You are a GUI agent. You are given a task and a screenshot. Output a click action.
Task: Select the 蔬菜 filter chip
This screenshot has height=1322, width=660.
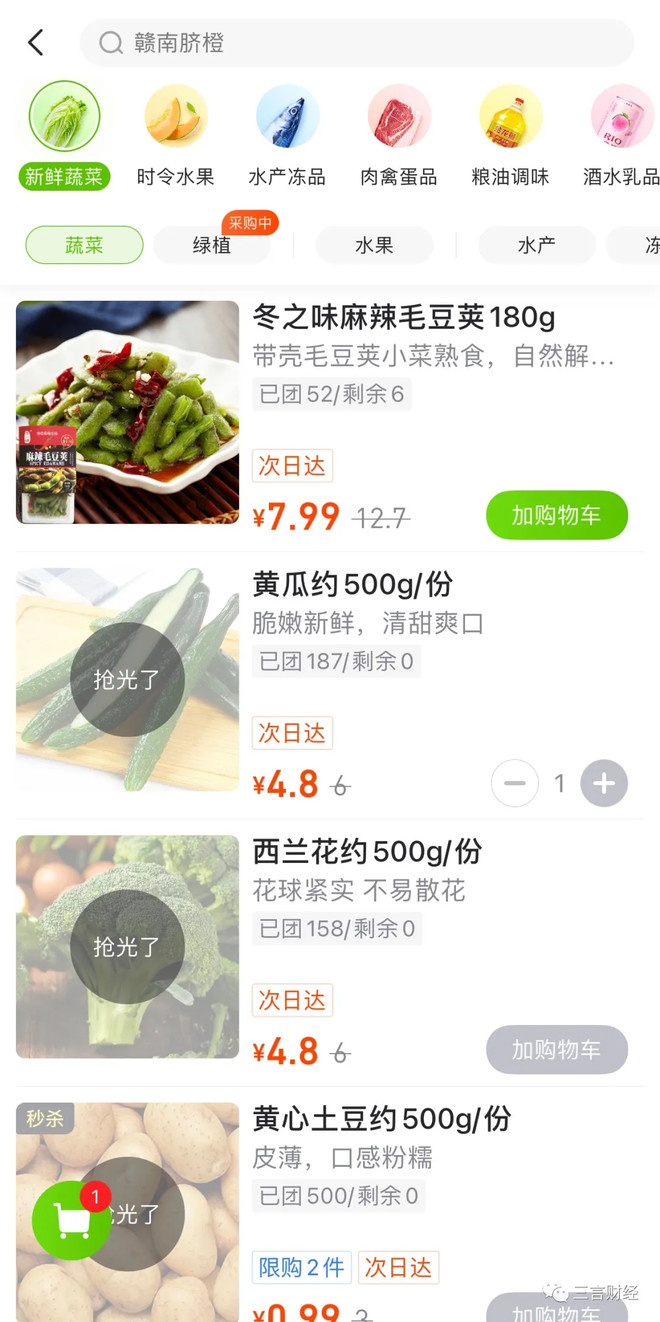pos(84,245)
